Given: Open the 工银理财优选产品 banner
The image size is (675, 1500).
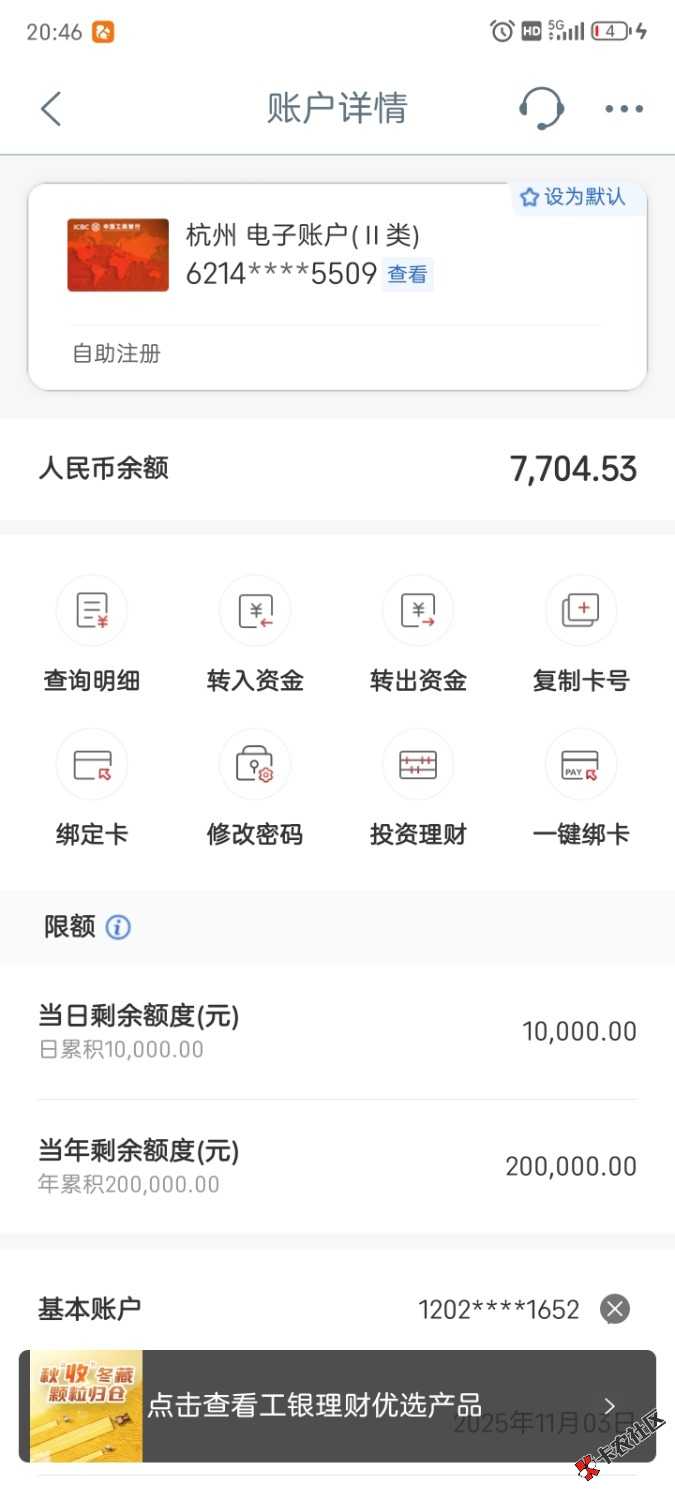Looking at the screenshot, I should tap(337, 1406).
